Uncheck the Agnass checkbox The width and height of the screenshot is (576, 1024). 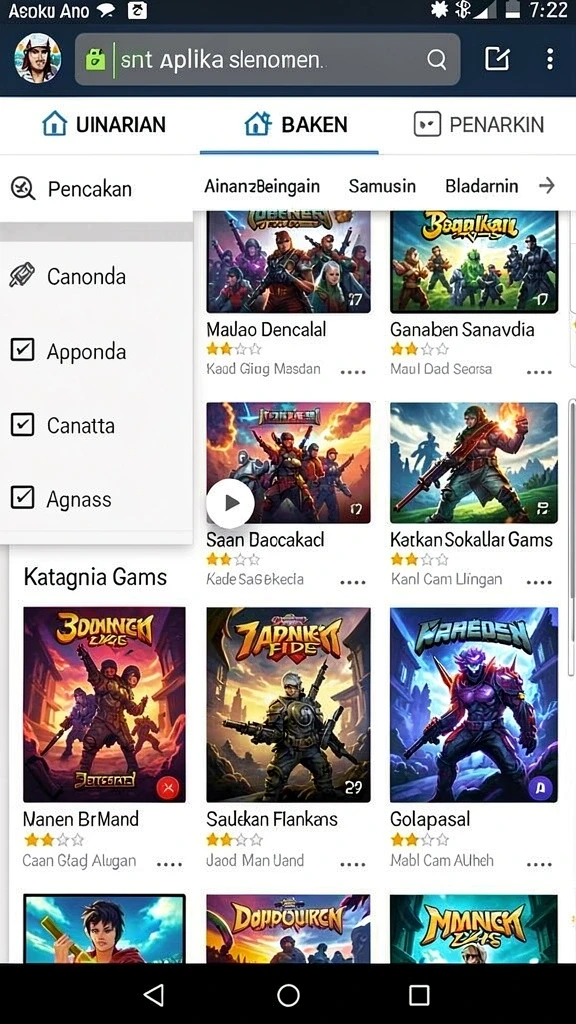point(22,499)
